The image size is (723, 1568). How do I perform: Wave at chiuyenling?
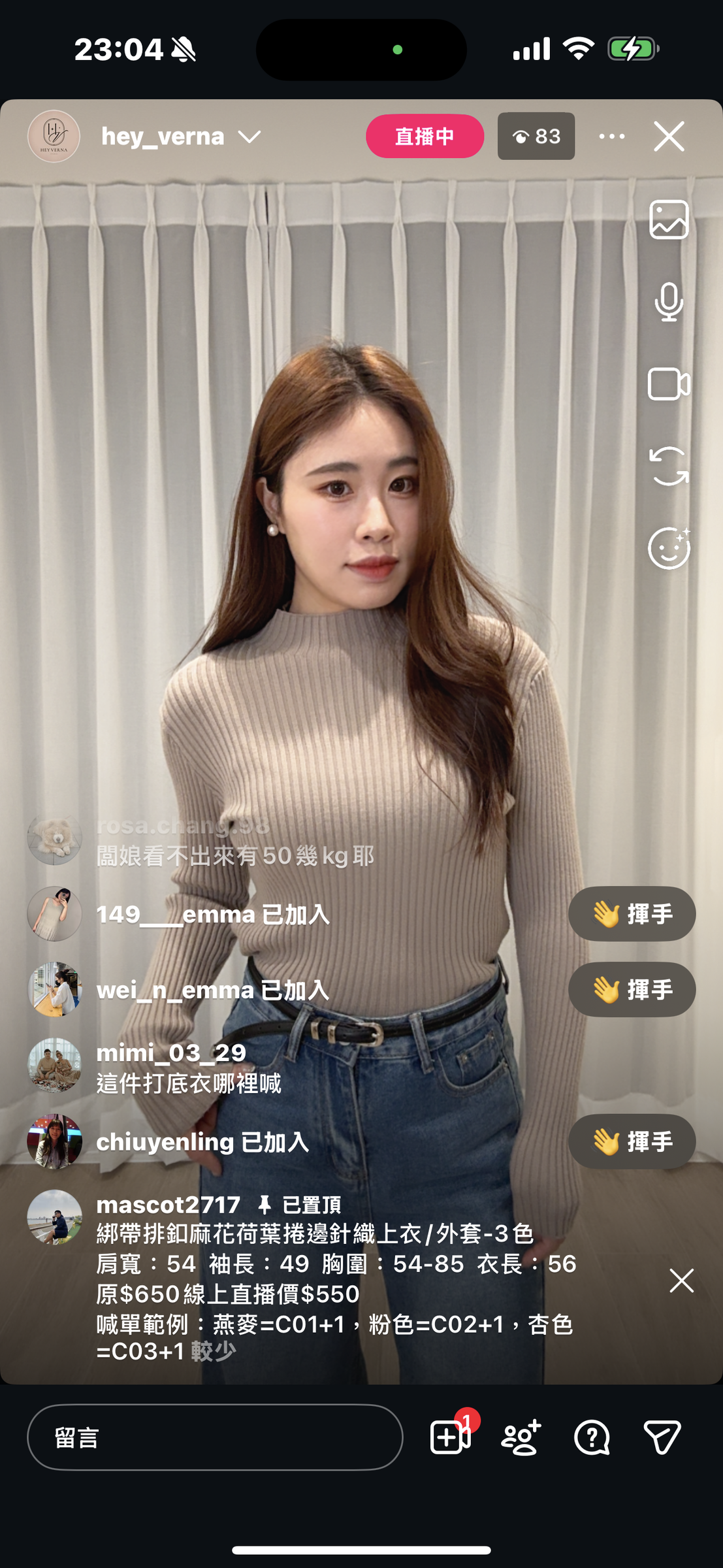(x=632, y=1141)
